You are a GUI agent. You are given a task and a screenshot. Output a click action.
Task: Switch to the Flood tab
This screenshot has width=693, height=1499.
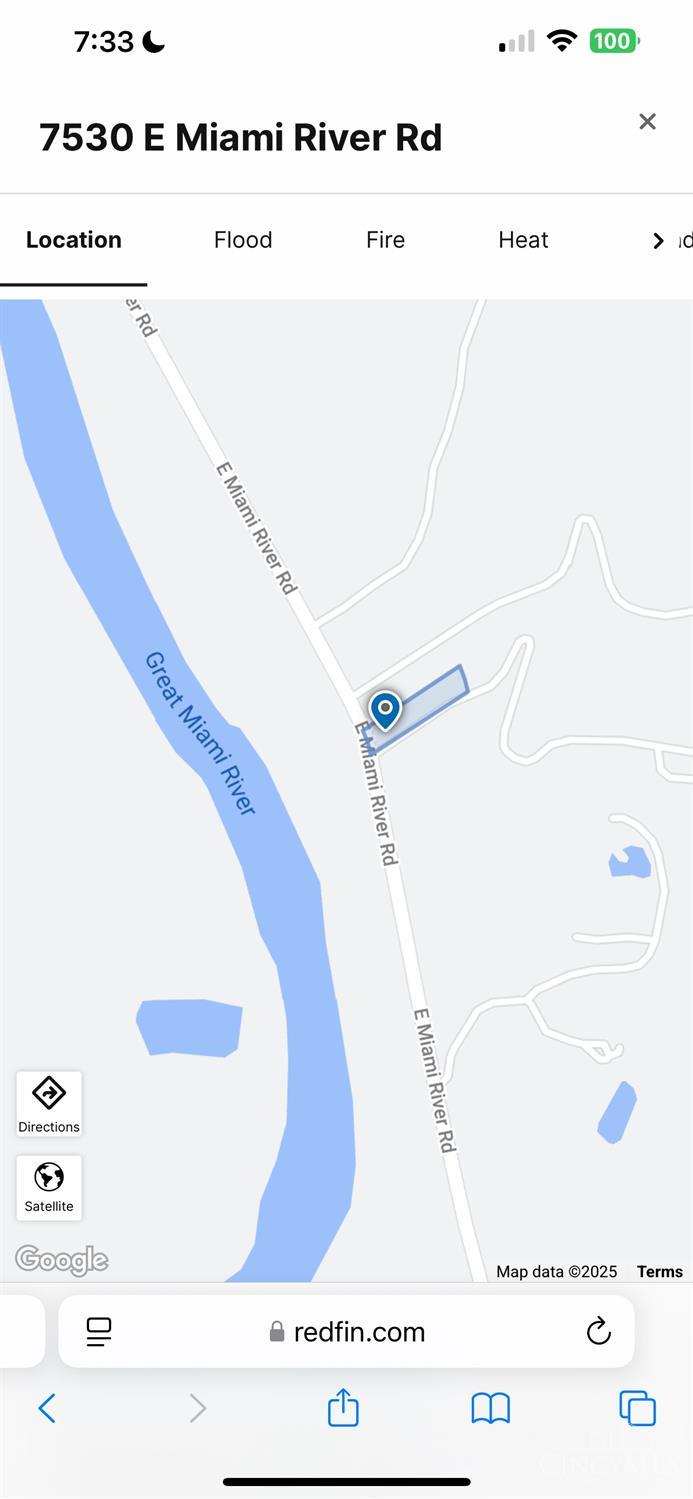[243, 240]
